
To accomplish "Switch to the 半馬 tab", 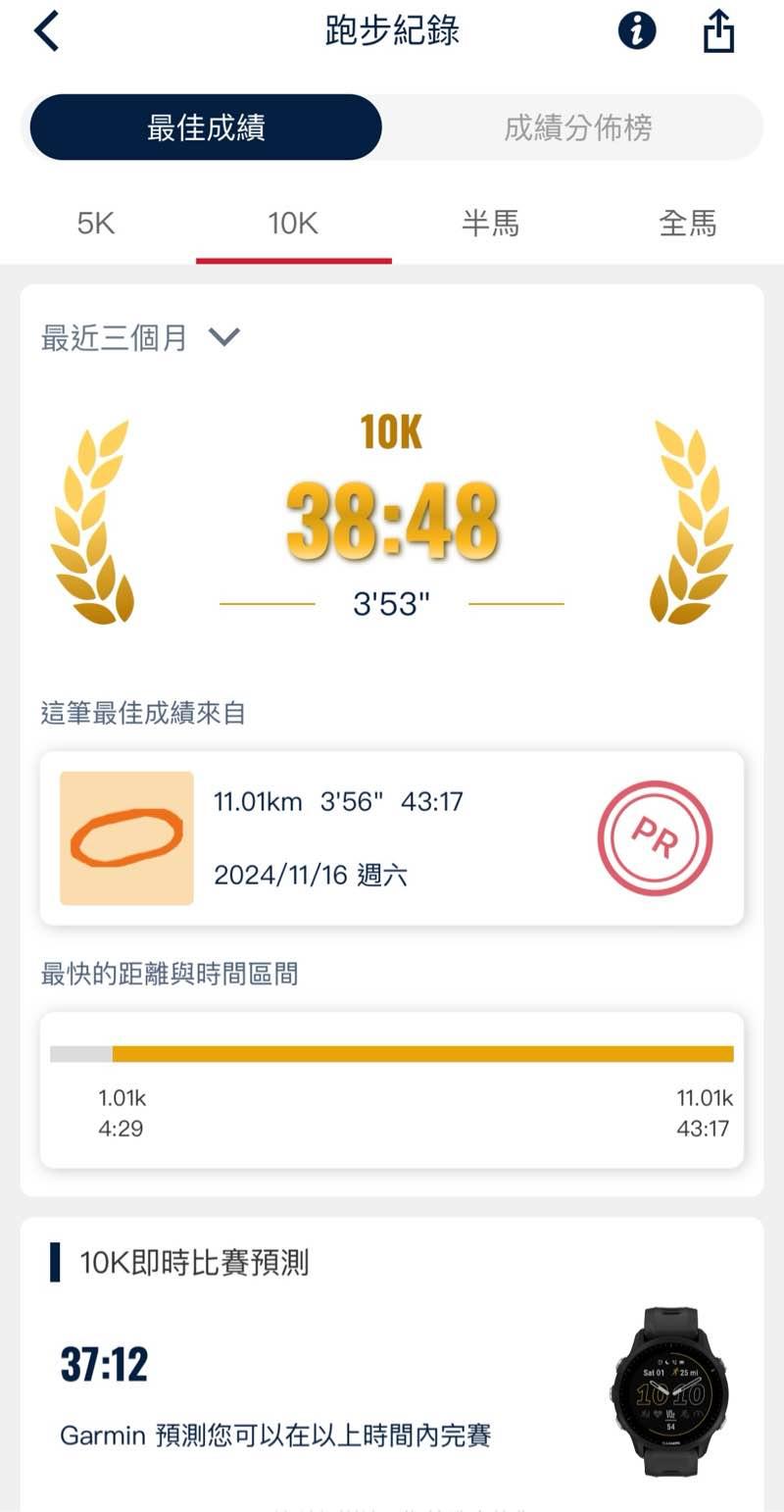I will pos(490,224).
